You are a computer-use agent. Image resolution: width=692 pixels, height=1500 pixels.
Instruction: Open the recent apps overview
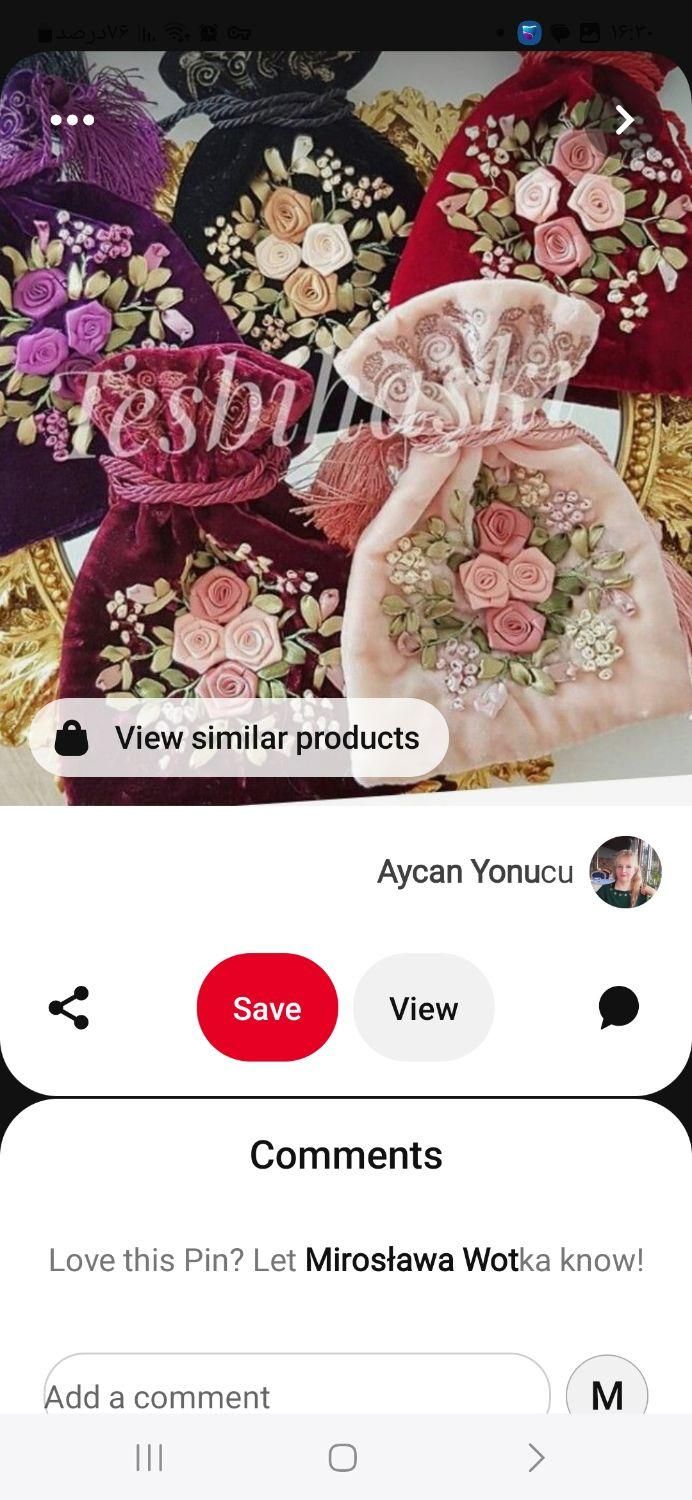[149, 1458]
